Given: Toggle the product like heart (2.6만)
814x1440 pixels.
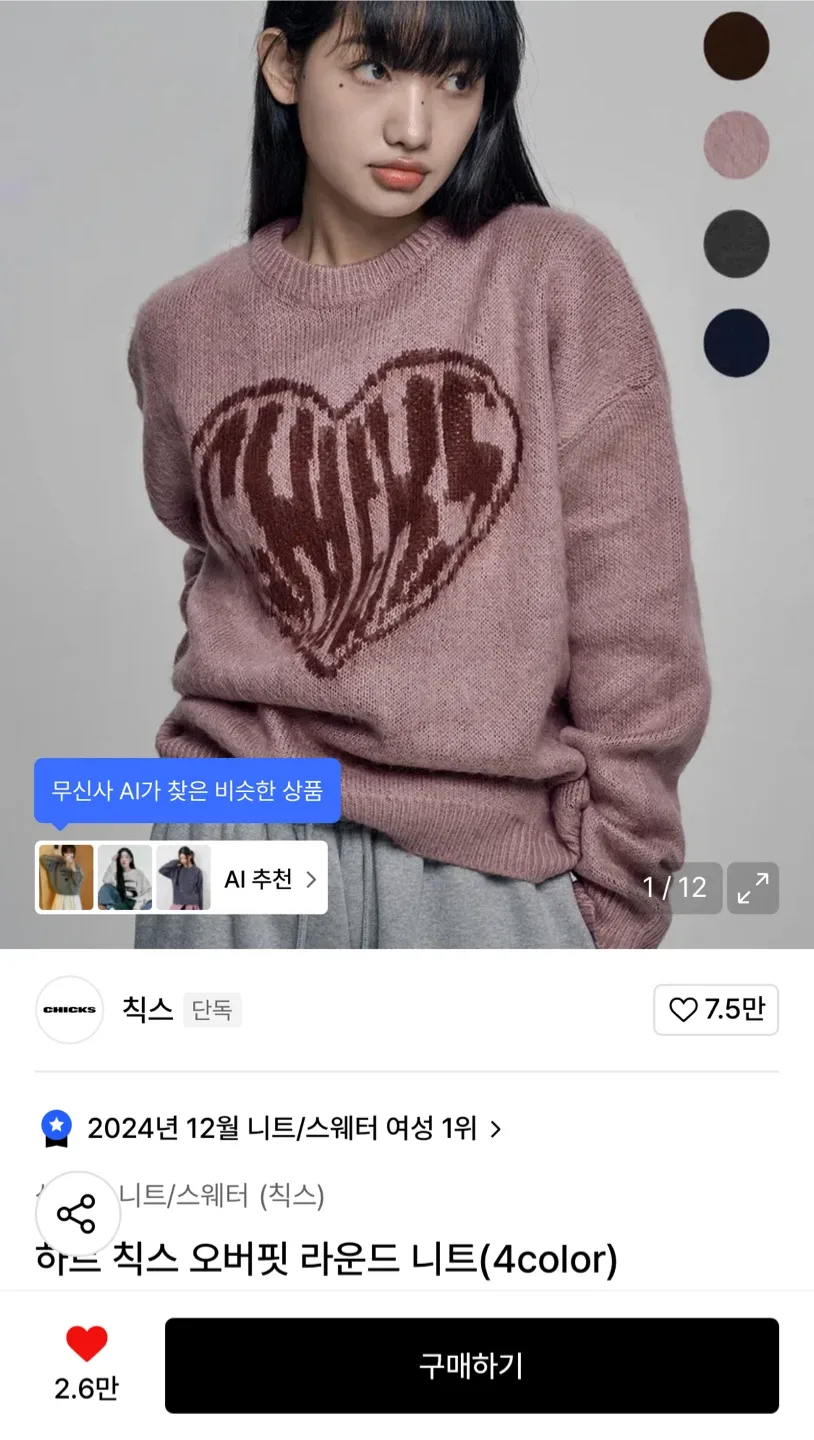Looking at the screenshot, I should tap(86, 1346).
